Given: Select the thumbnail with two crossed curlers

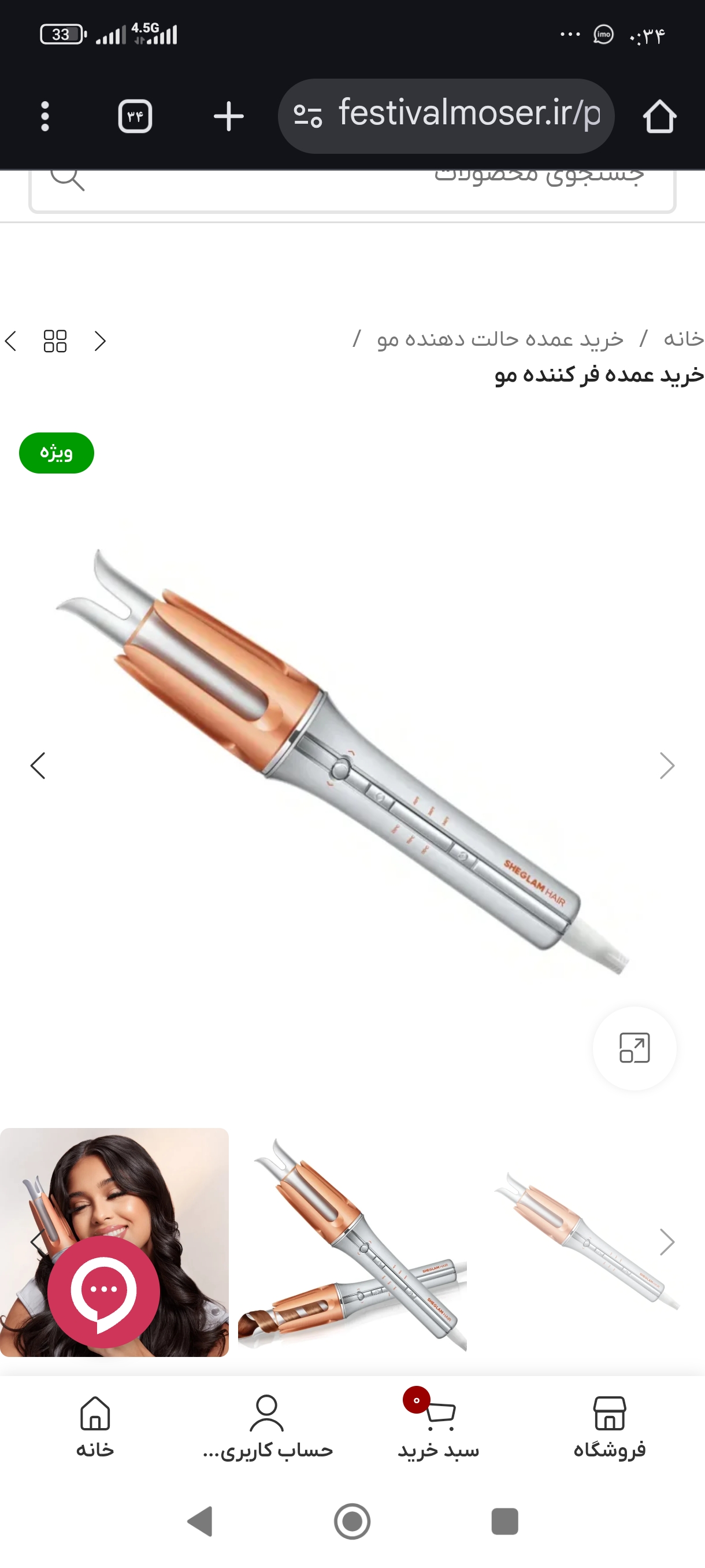Looking at the screenshot, I should [352, 1242].
